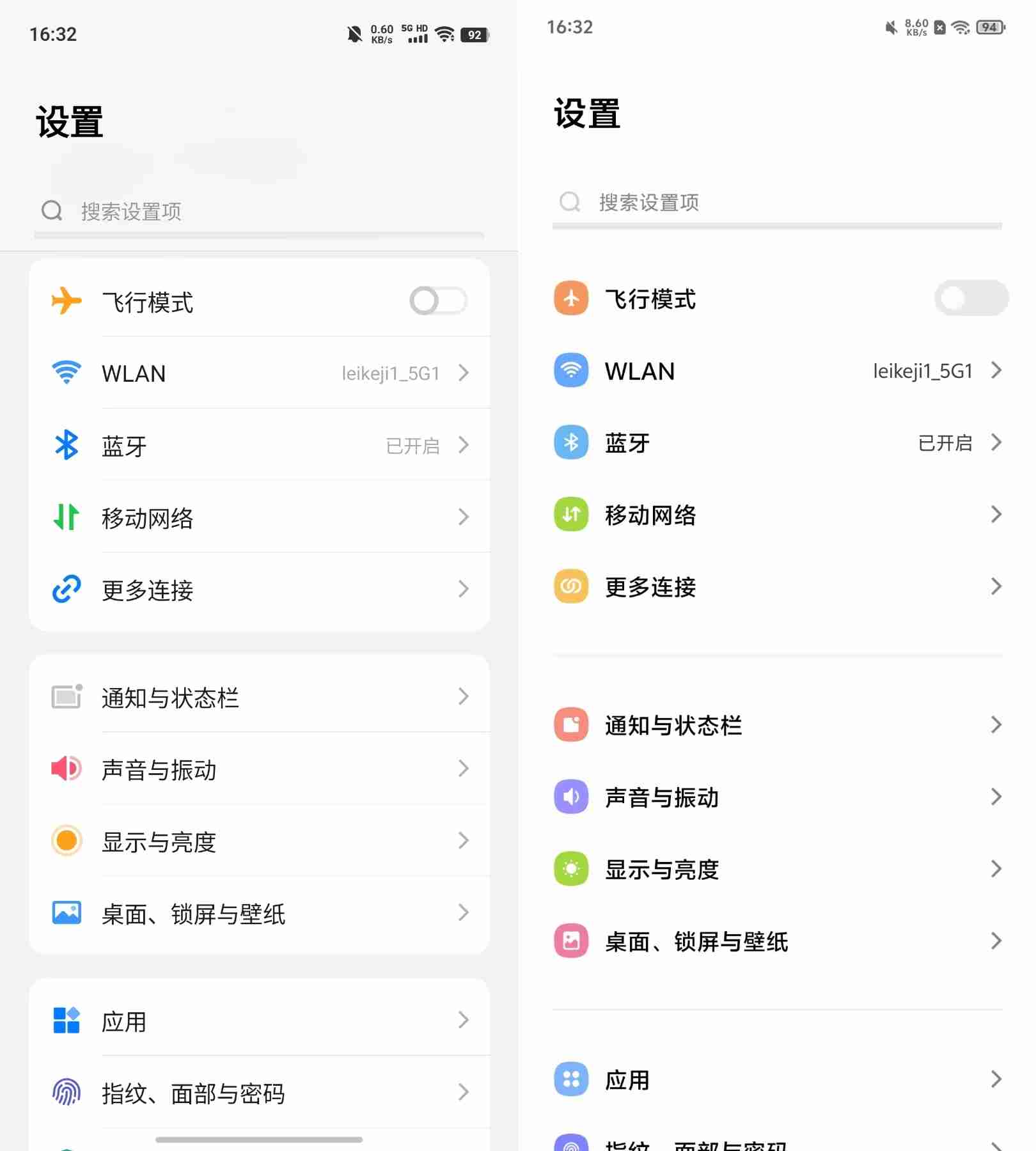Tap the Bluetooth icon in right column

[571, 442]
